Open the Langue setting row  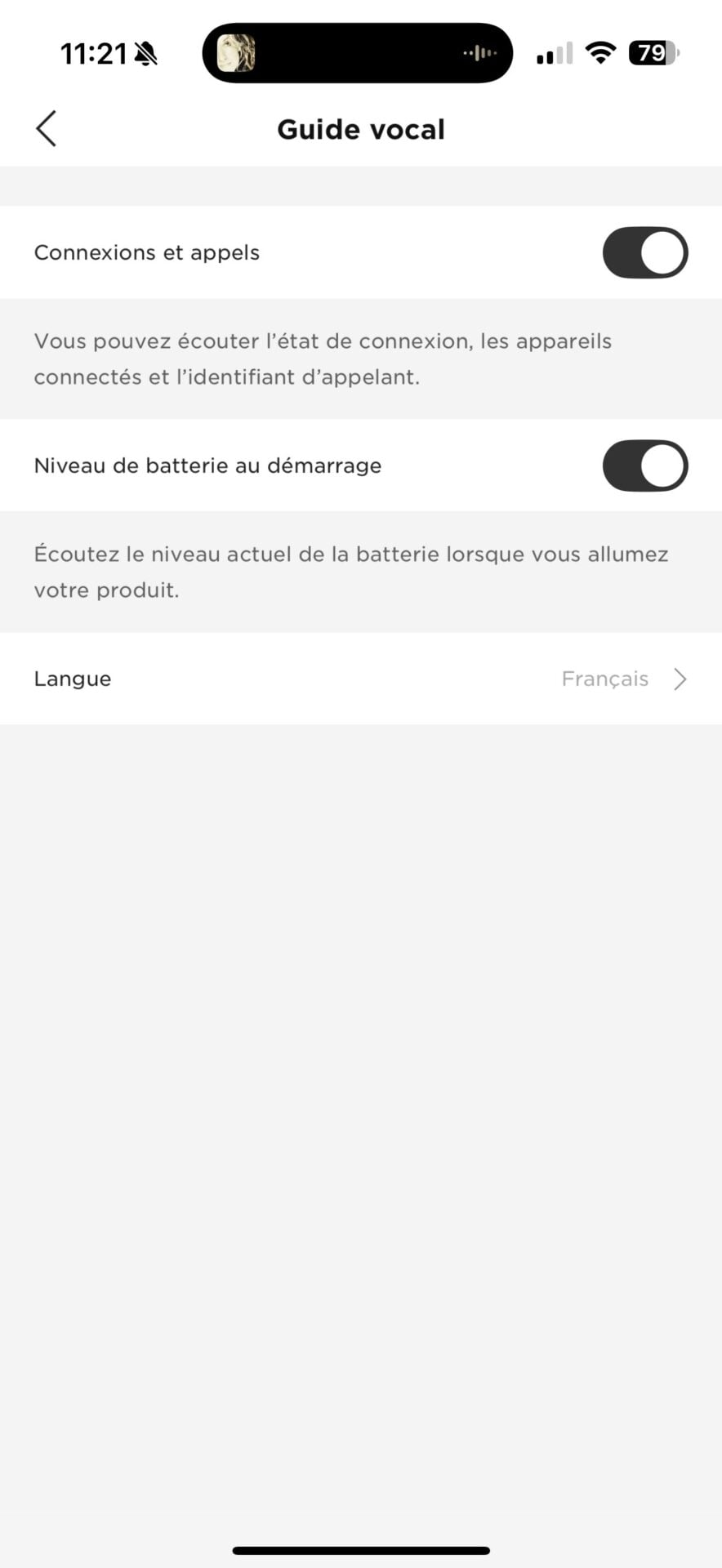click(360, 679)
